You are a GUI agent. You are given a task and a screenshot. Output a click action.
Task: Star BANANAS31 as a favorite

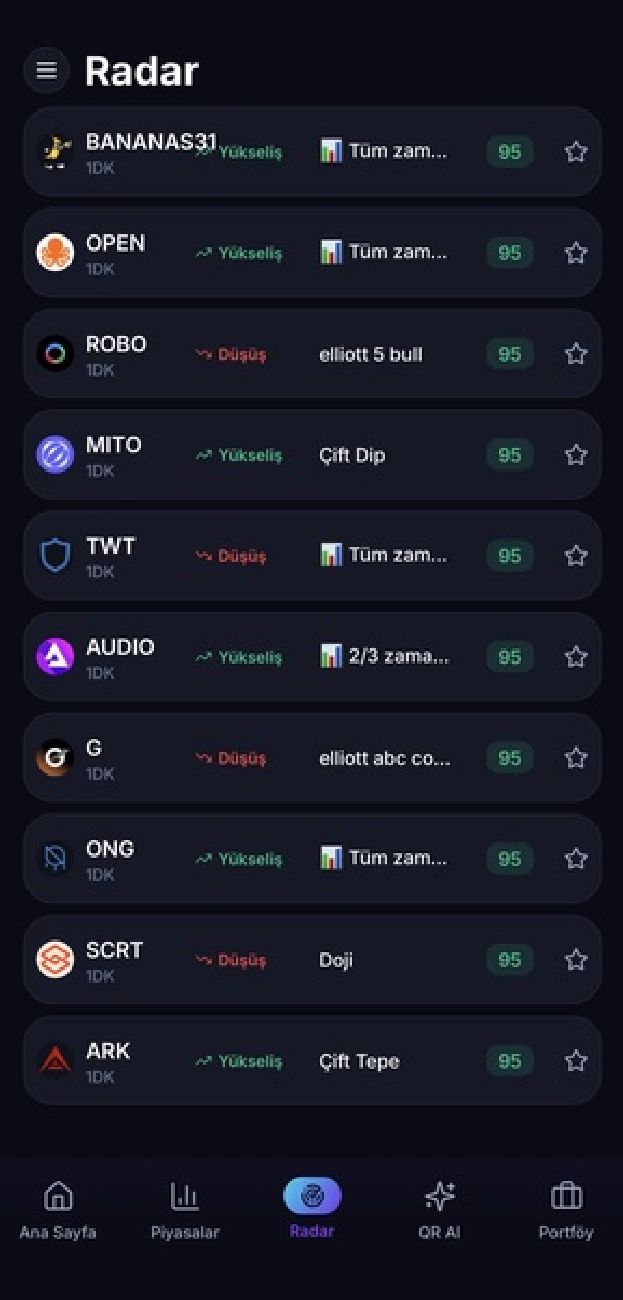point(575,152)
